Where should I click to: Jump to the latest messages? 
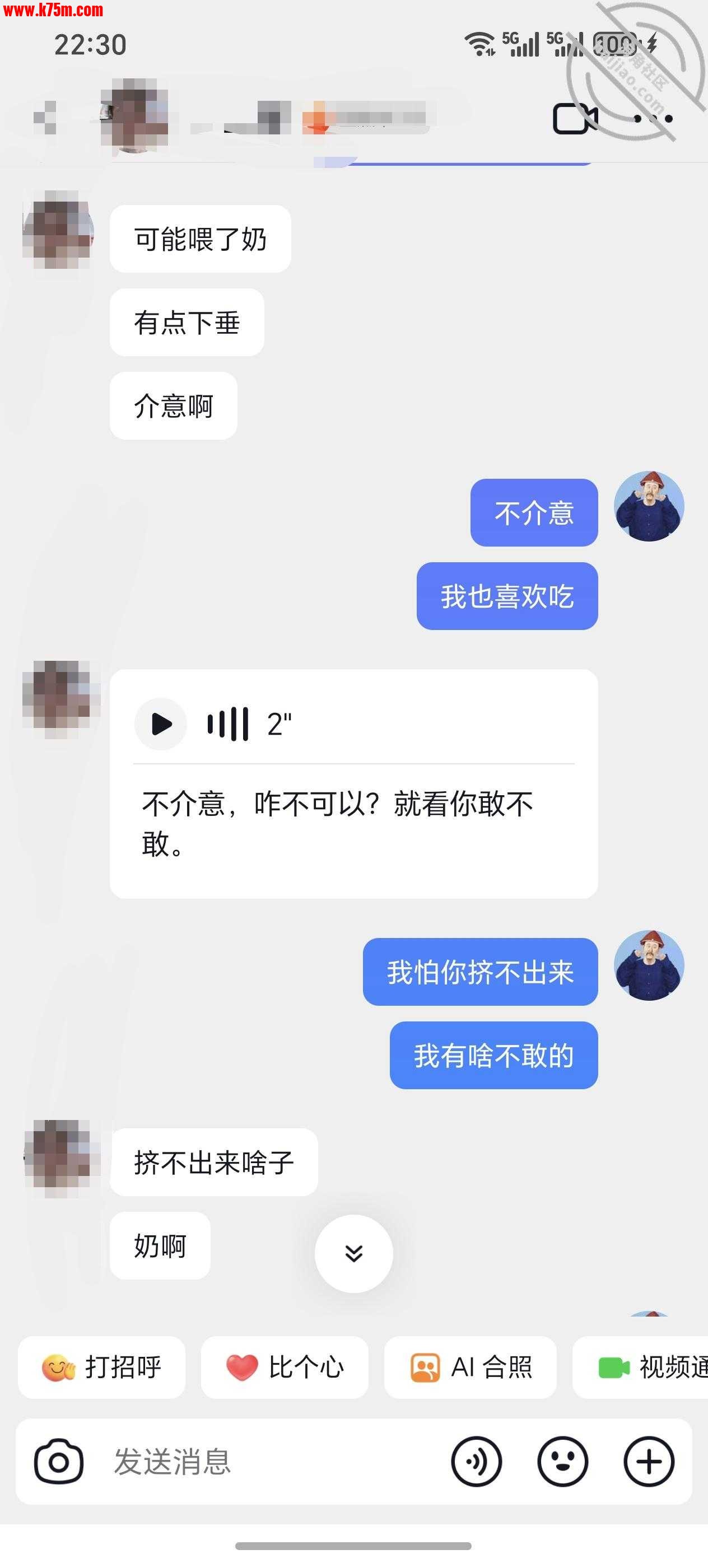point(353,1253)
